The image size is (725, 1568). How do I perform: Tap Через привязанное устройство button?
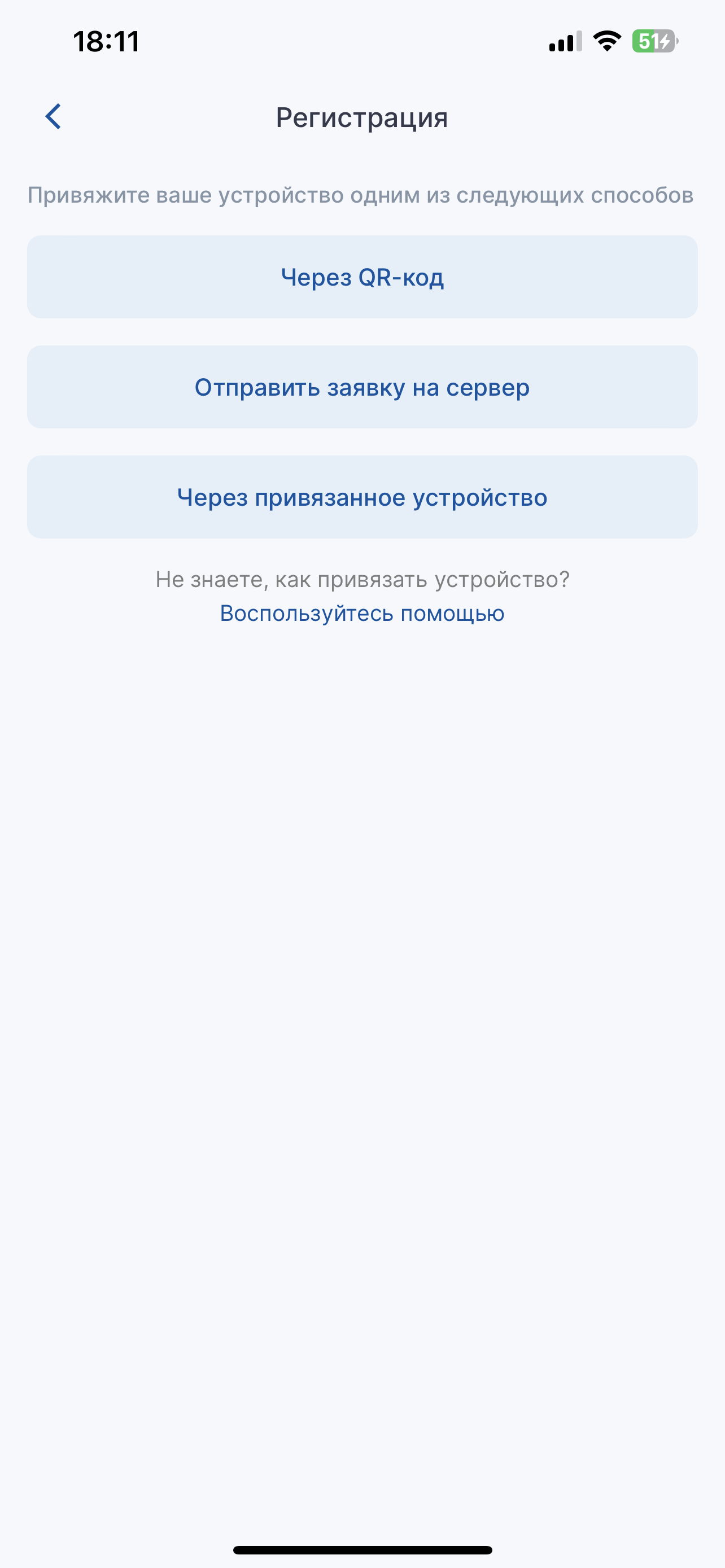click(x=362, y=497)
